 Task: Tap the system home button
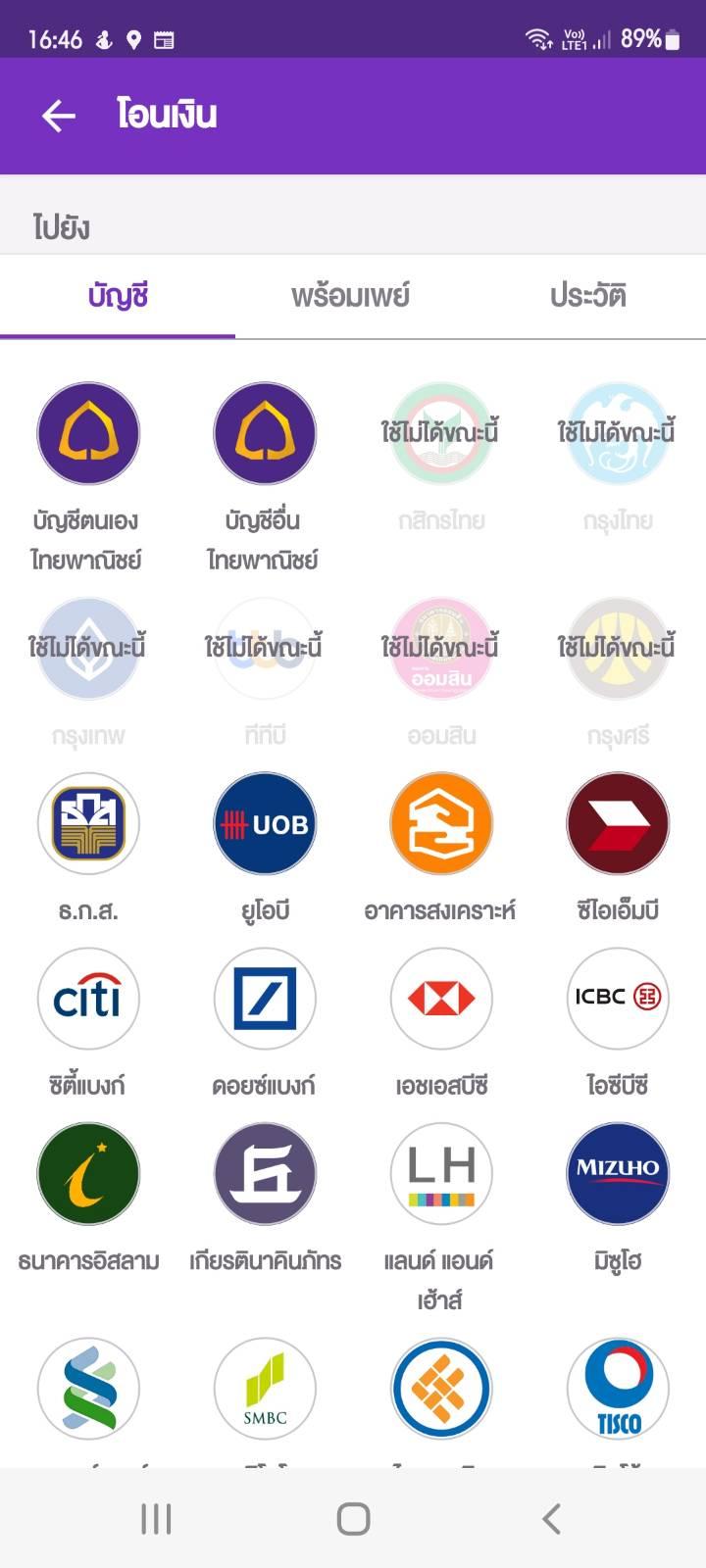point(353,1519)
